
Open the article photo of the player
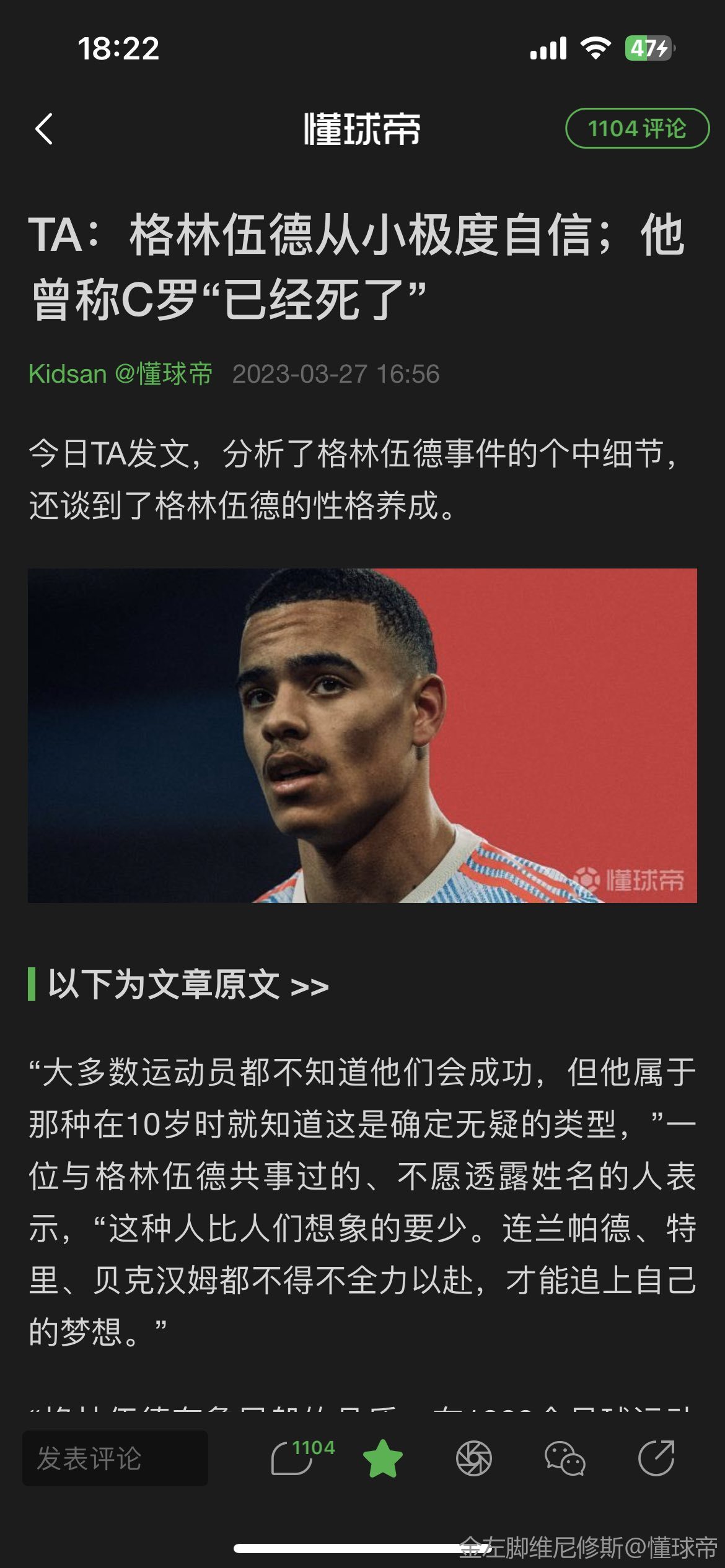pos(362,735)
